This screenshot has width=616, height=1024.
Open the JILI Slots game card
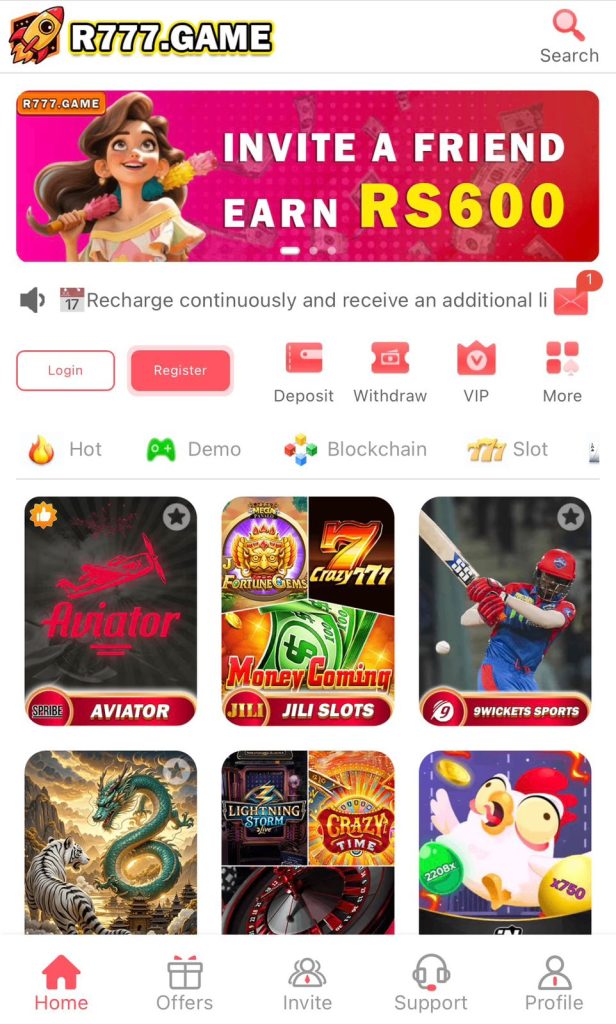(308, 611)
